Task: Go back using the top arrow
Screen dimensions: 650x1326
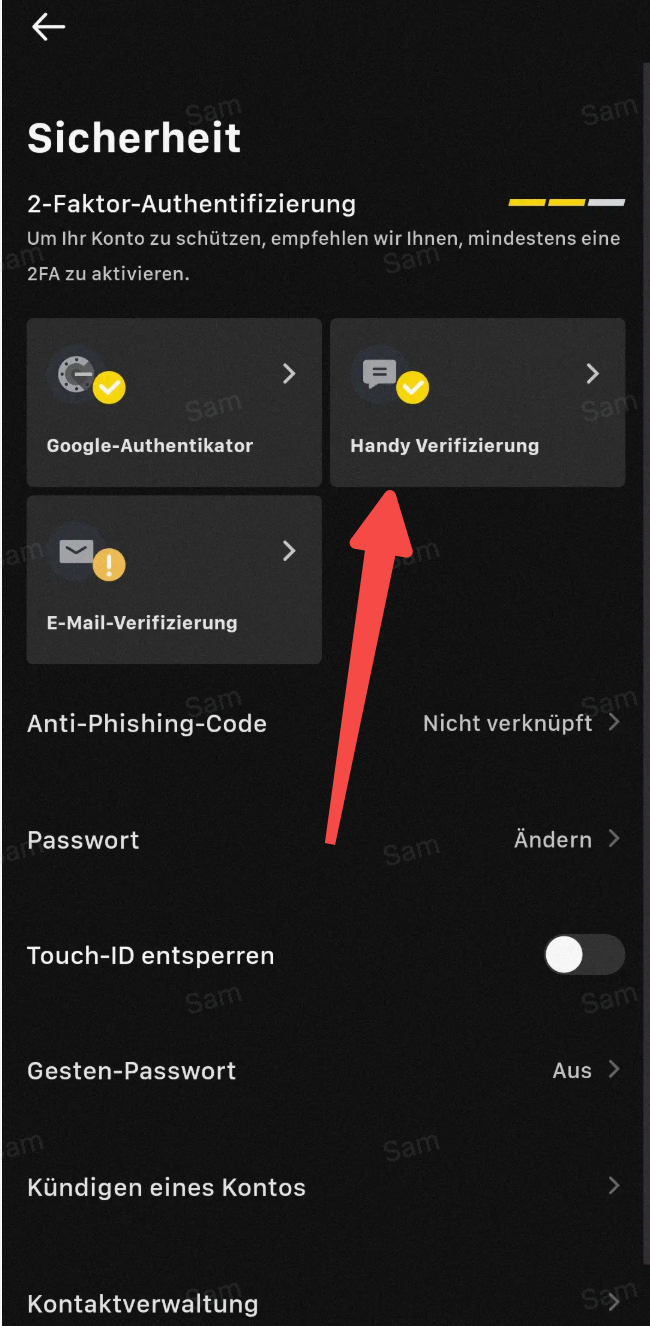Action: (x=48, y=28)
